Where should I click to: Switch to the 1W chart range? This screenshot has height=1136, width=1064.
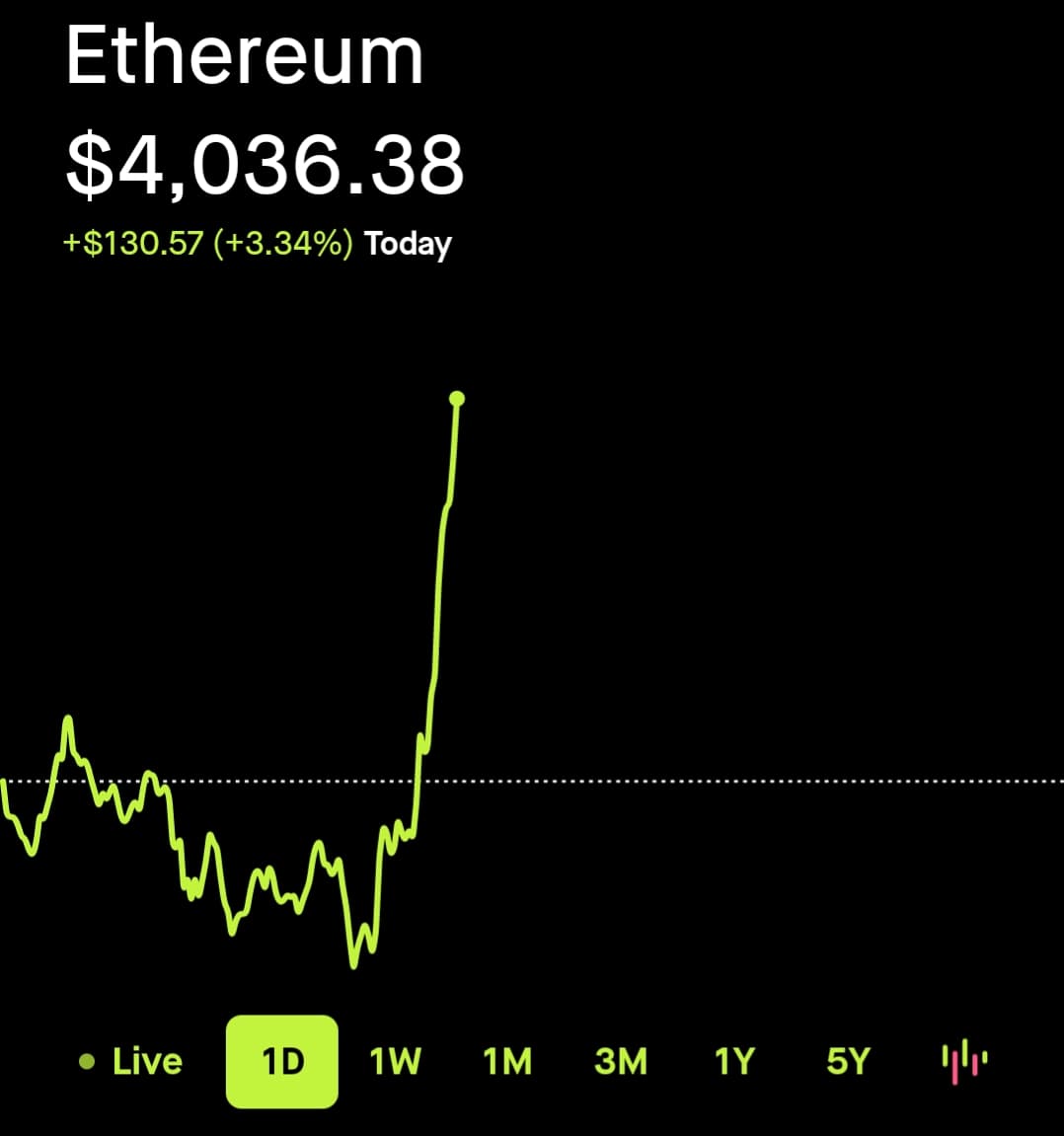[x=395, y=1062]
